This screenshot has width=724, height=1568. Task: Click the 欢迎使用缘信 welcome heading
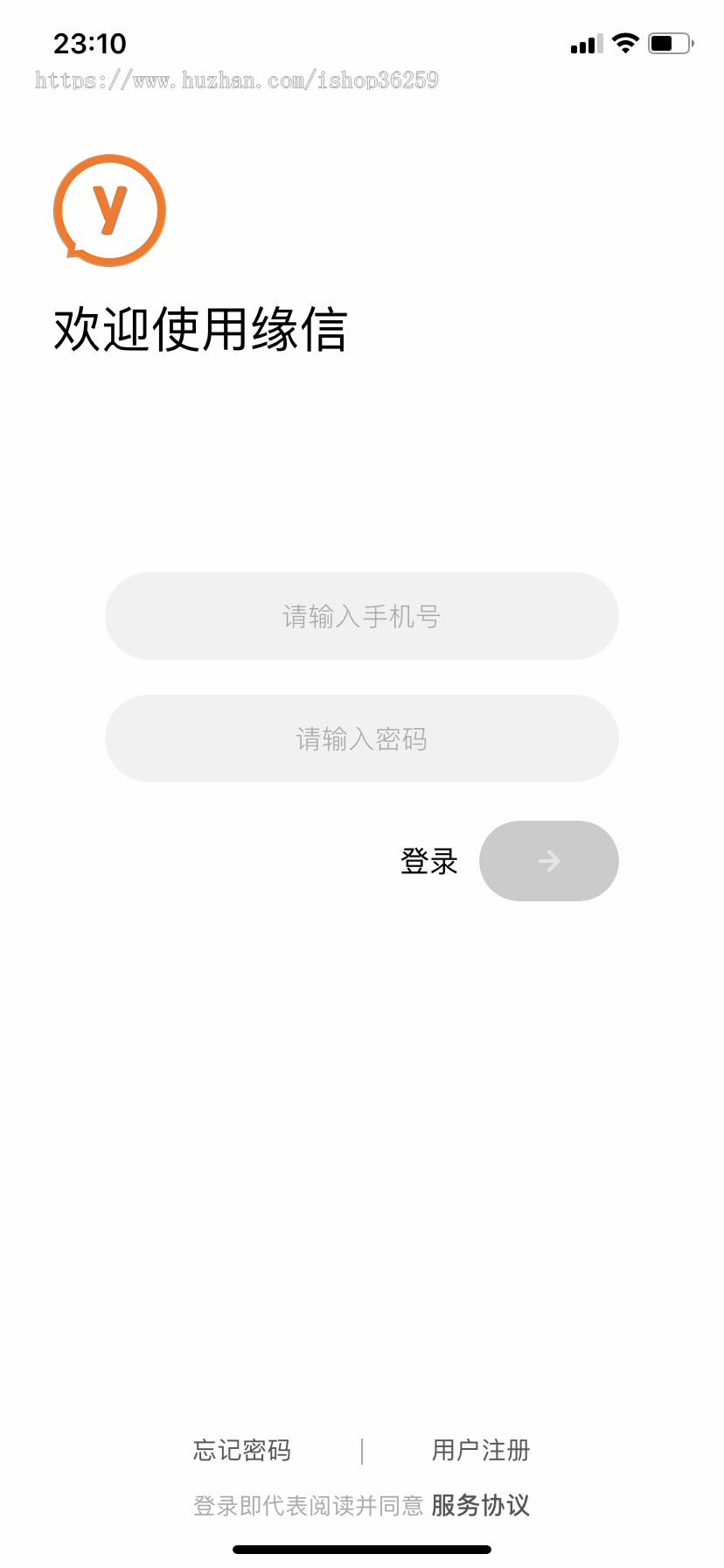point(201,328)
